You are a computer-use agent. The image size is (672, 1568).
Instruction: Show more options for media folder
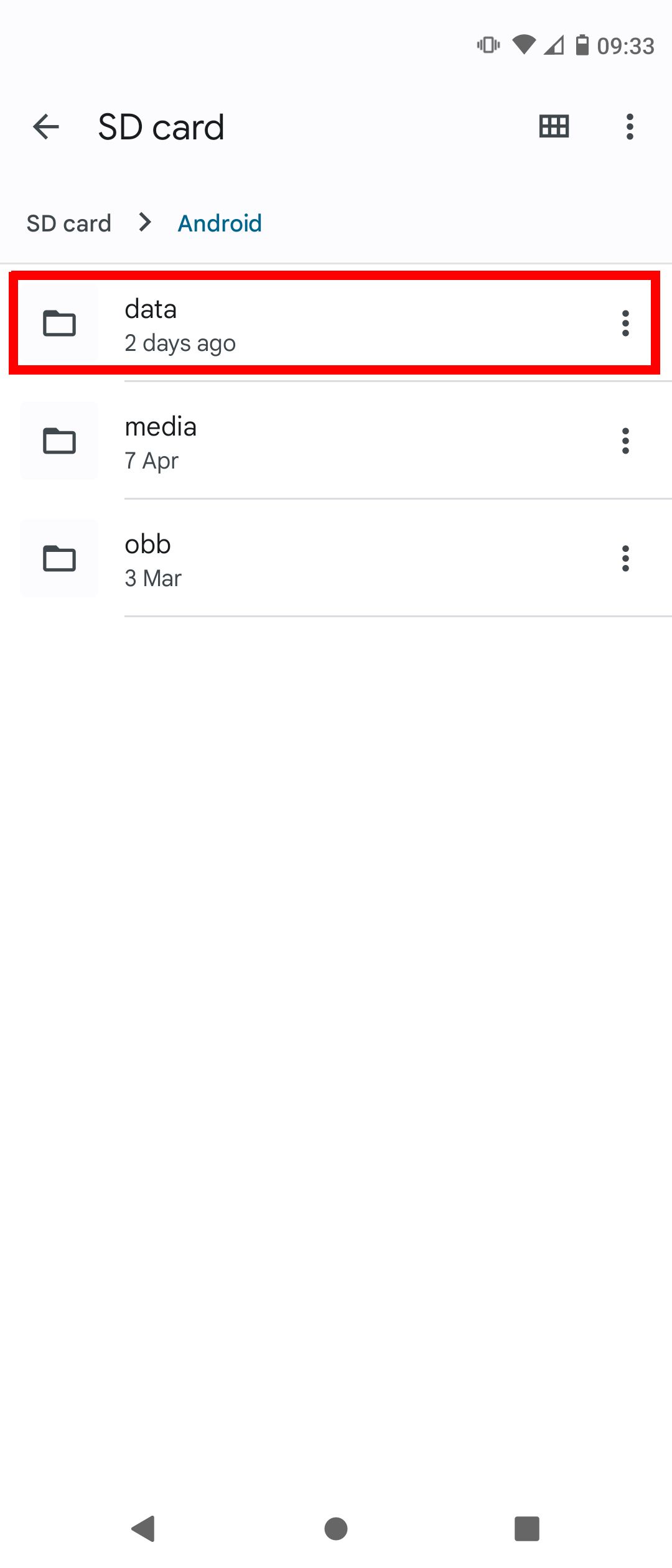[625, 441]
